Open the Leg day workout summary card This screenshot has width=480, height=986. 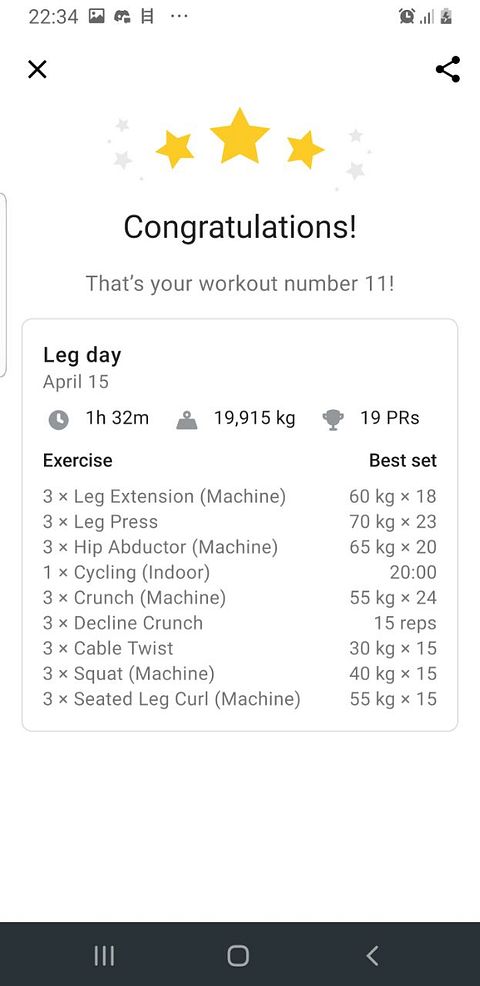click(240, 525)
